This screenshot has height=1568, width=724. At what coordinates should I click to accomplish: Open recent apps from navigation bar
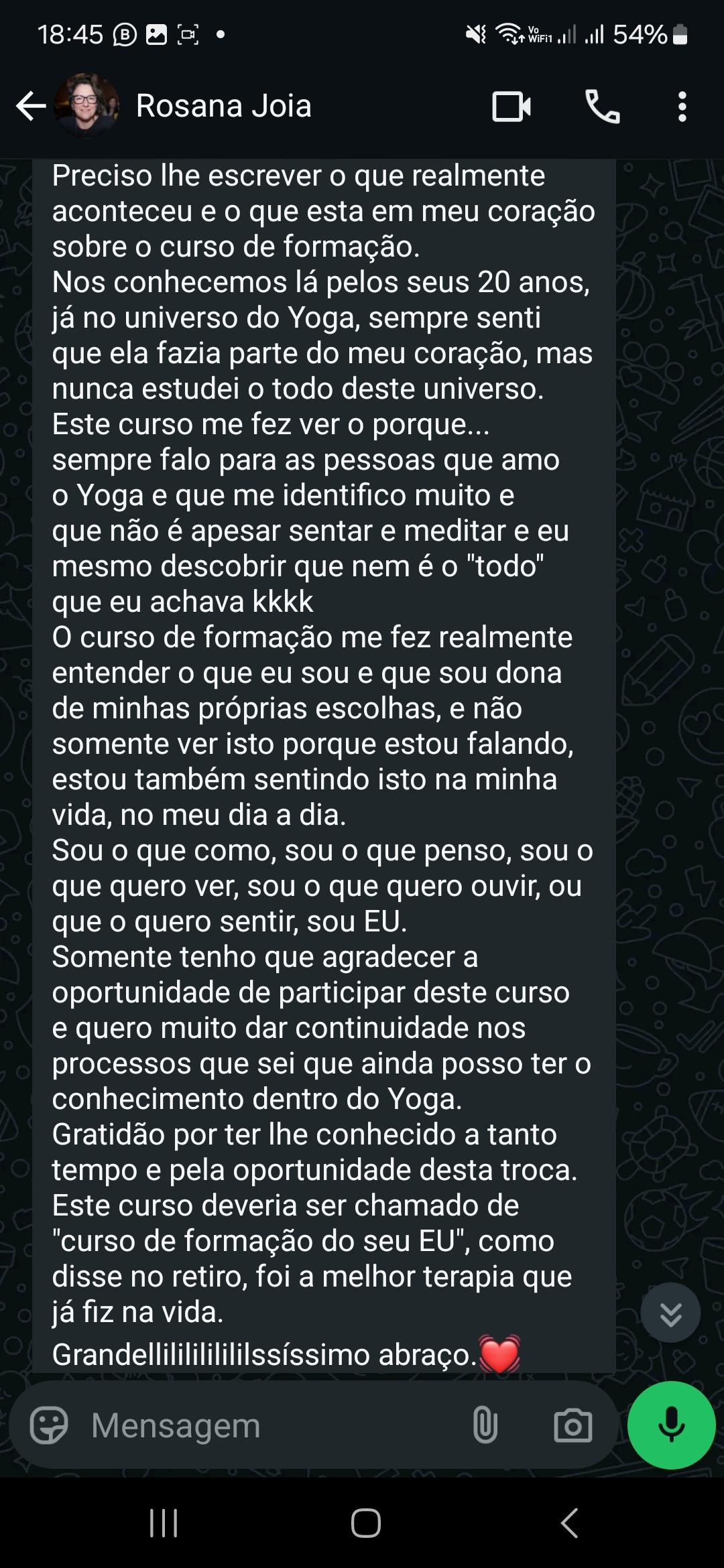click(164, 1523)
